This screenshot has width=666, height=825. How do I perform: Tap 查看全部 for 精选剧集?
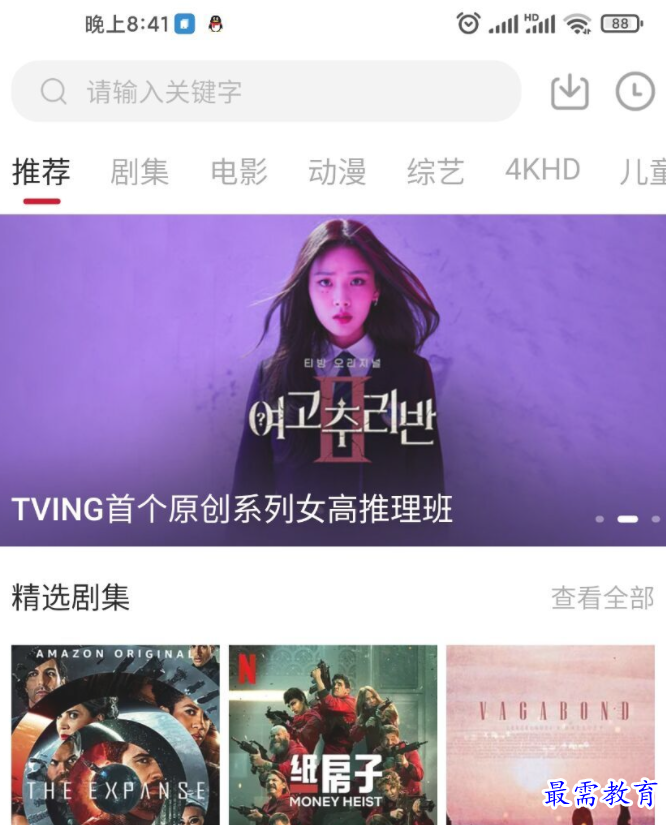click(602, 598)
